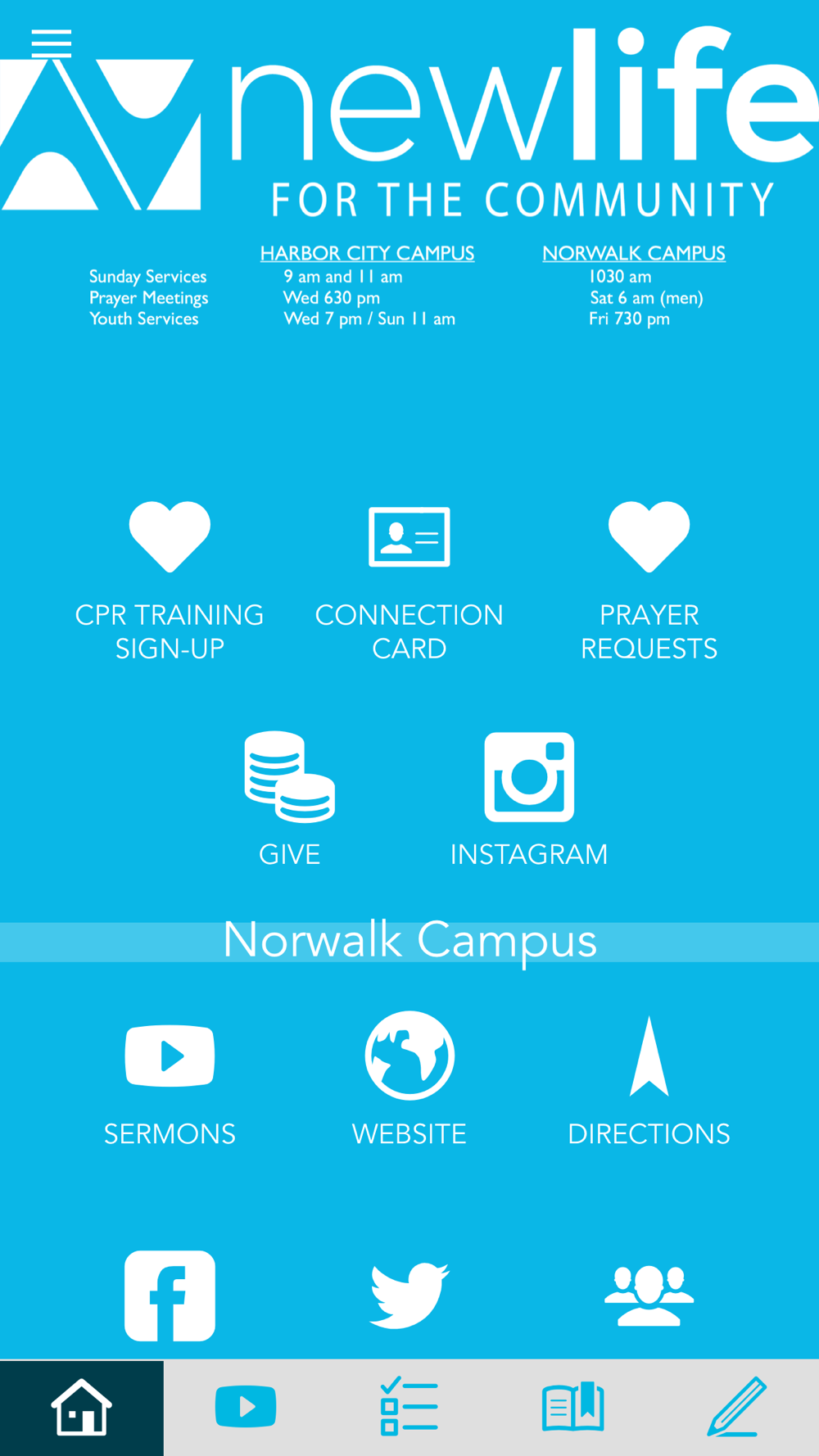Visit the Norwalk Campus Website
Screen dimensions: 819x1456
(409, 1079)
